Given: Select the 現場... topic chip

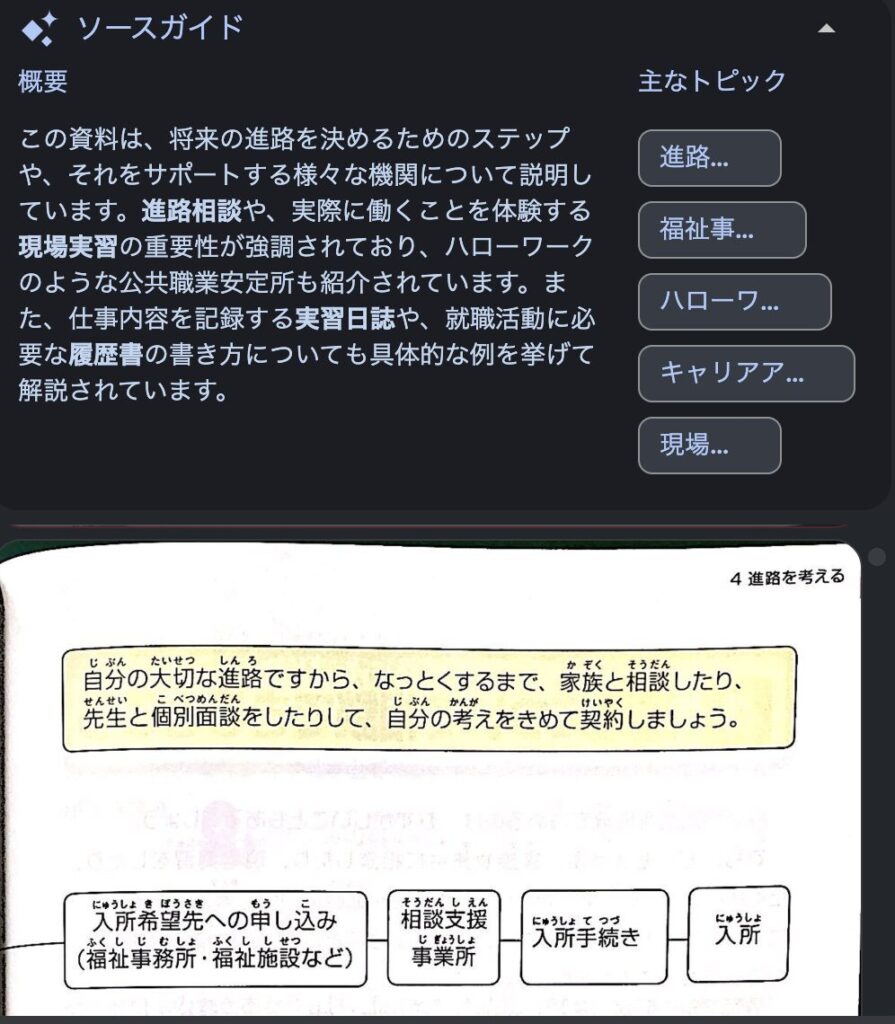Looking at the screenshot, I should point(709,446).
